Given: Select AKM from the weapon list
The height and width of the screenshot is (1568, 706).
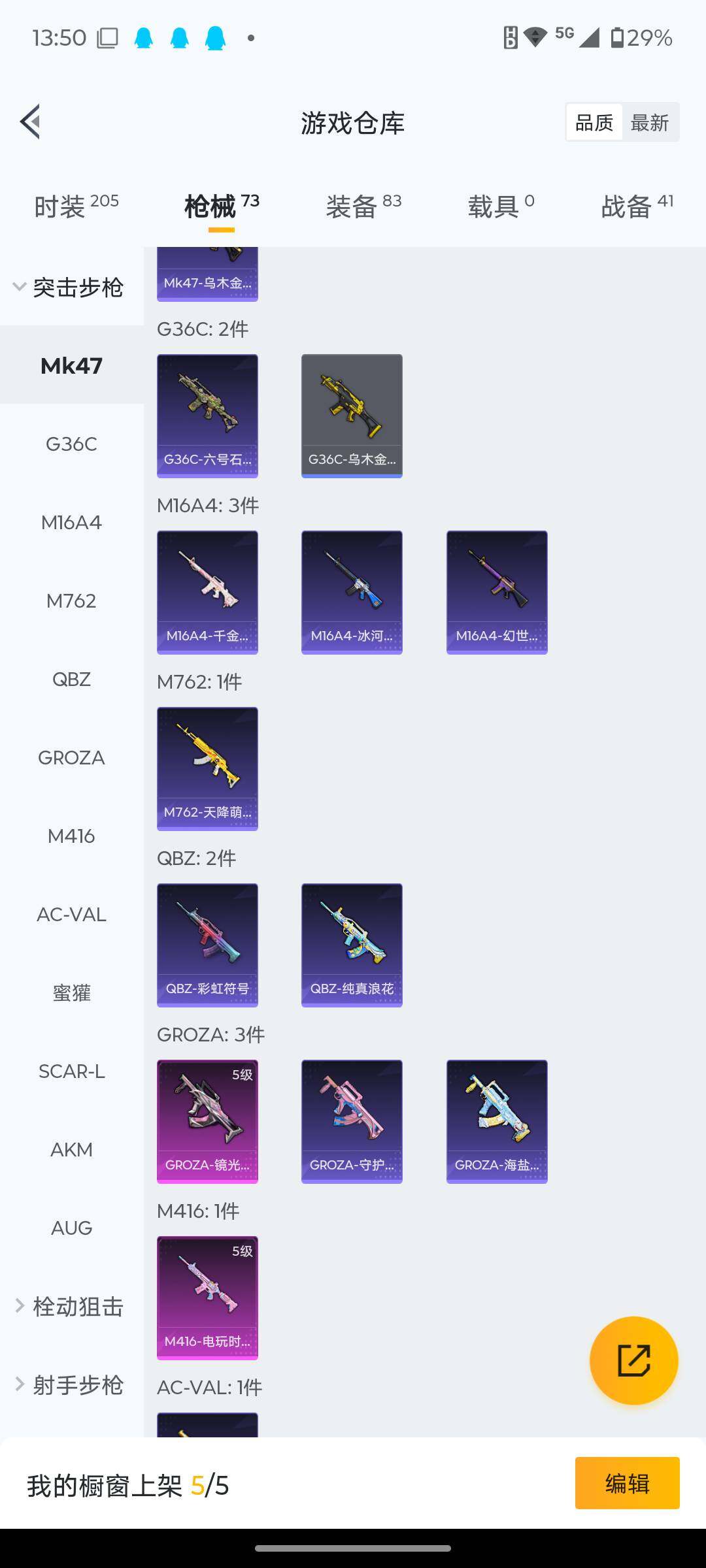Looking at the screenshot, I should tap(71, 1150).
